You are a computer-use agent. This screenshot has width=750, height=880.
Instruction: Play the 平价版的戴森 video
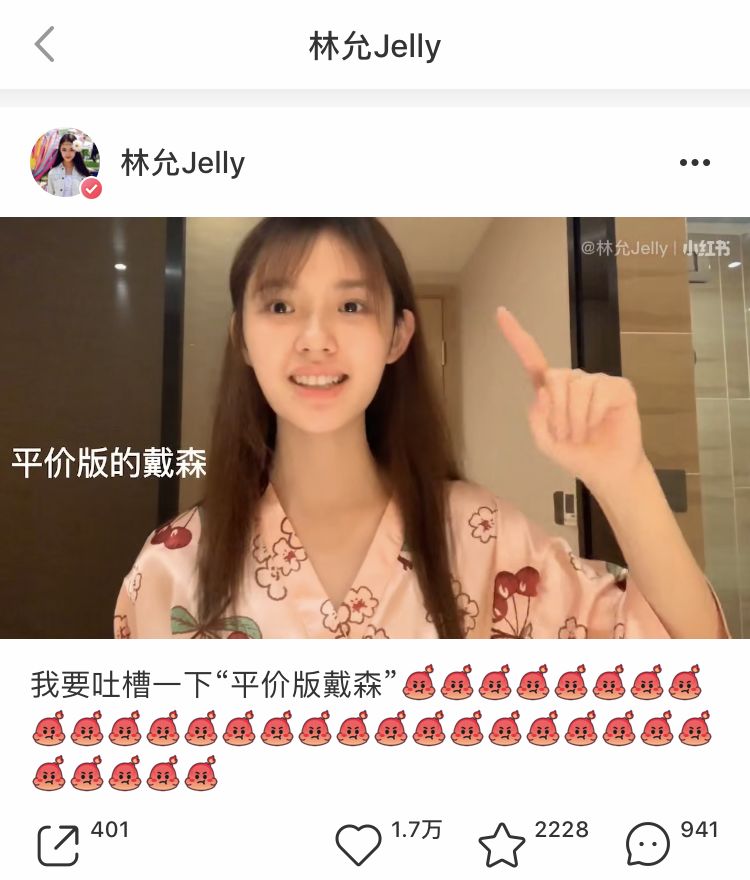tap(375, 427)
